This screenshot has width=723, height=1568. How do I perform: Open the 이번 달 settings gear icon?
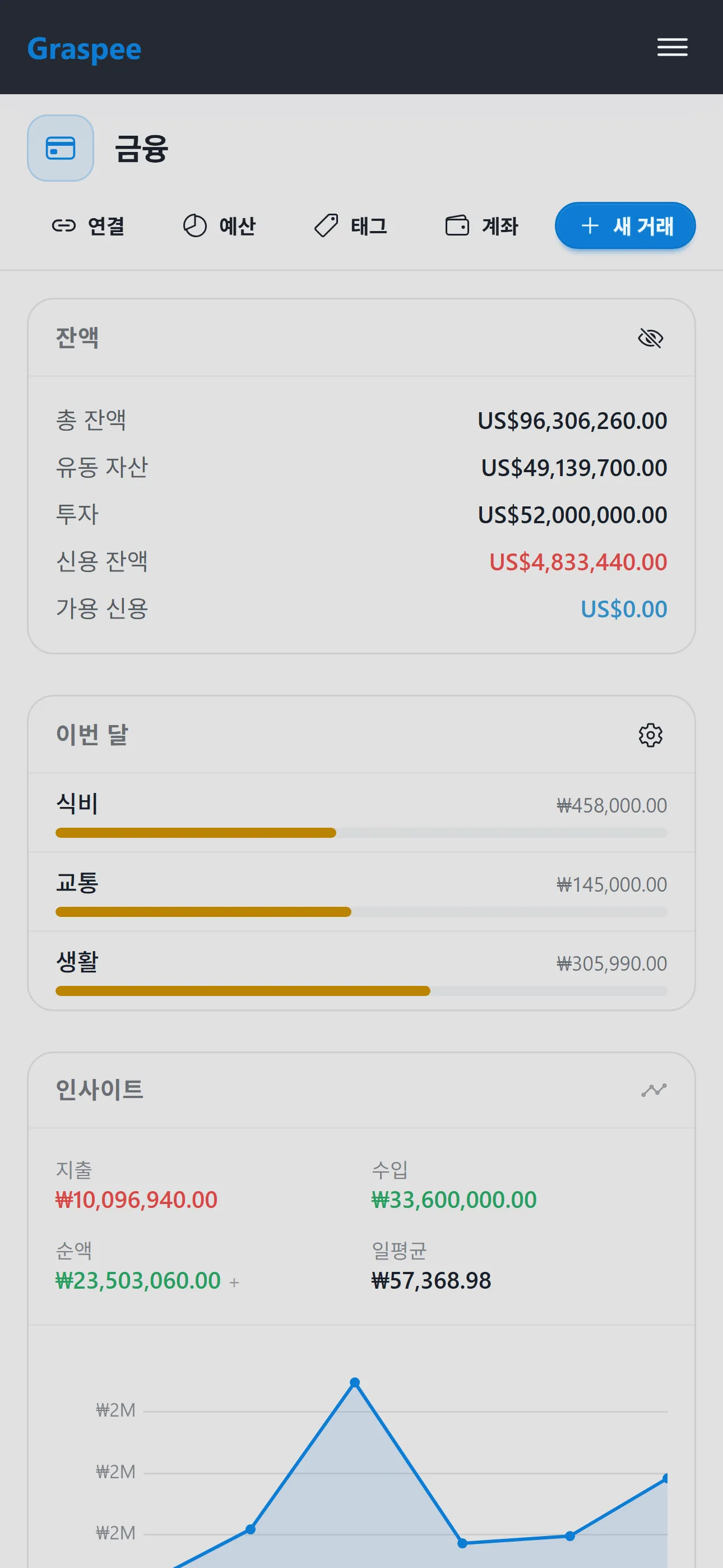coord(651,736)
